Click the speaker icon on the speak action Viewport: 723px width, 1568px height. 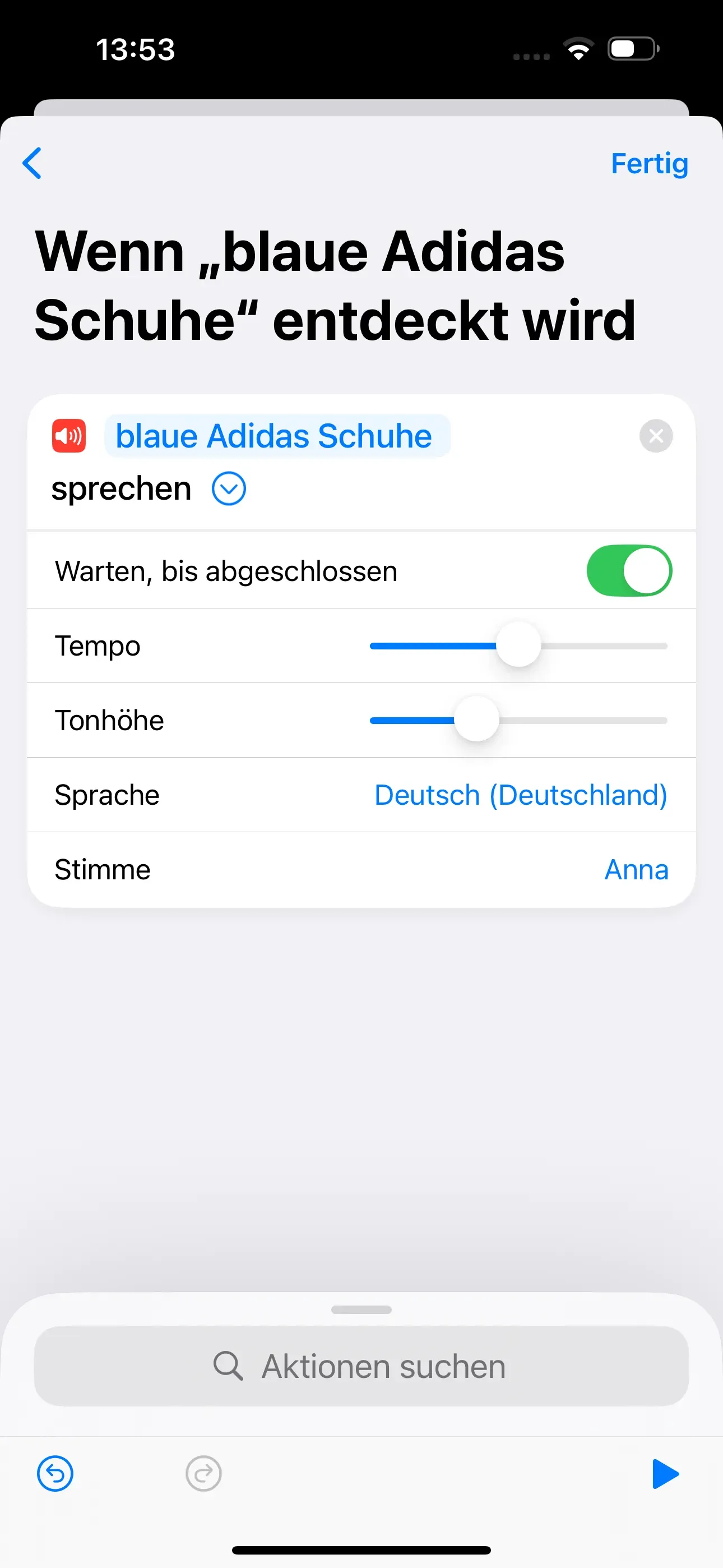click(x=69, y=435)
